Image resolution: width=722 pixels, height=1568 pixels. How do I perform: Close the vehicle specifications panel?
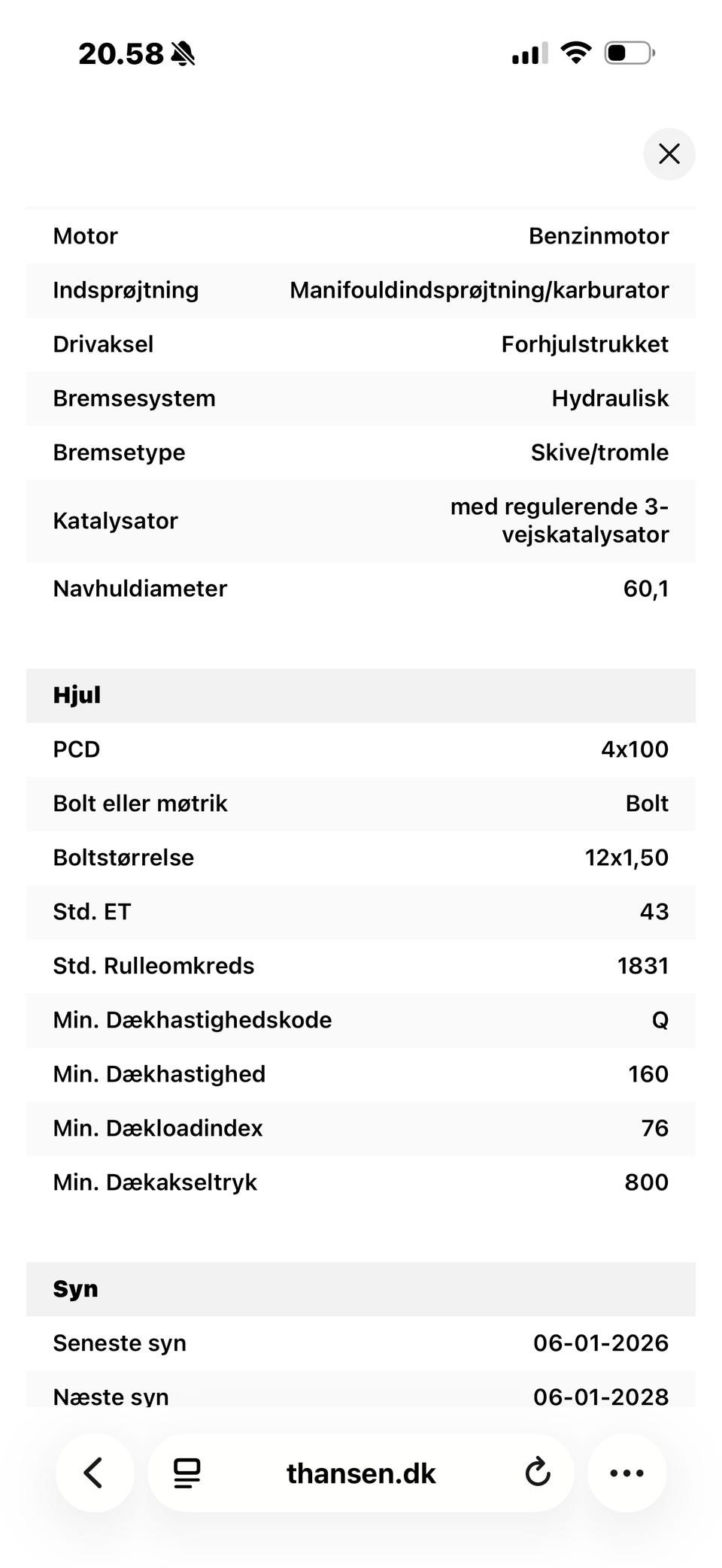[x=669, y=154]
